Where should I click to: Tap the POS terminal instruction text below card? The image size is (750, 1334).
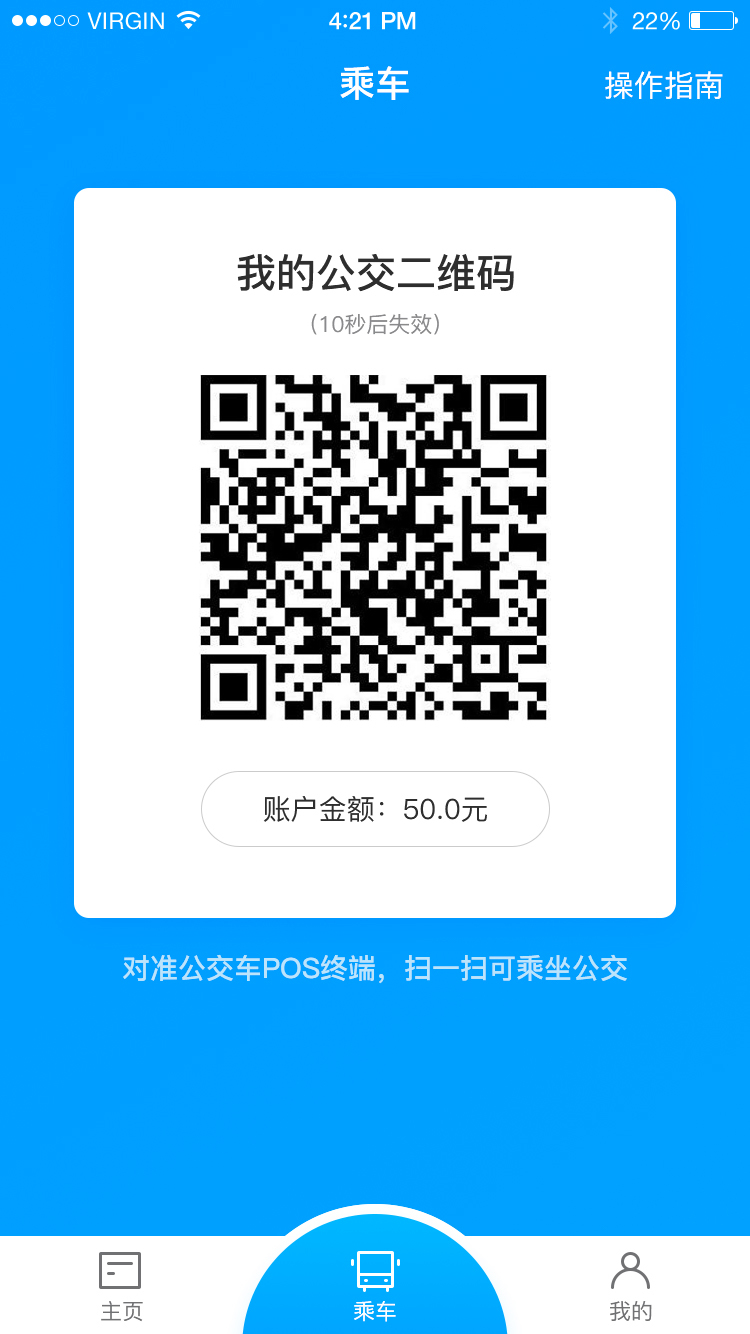click(x=374, y=969)
